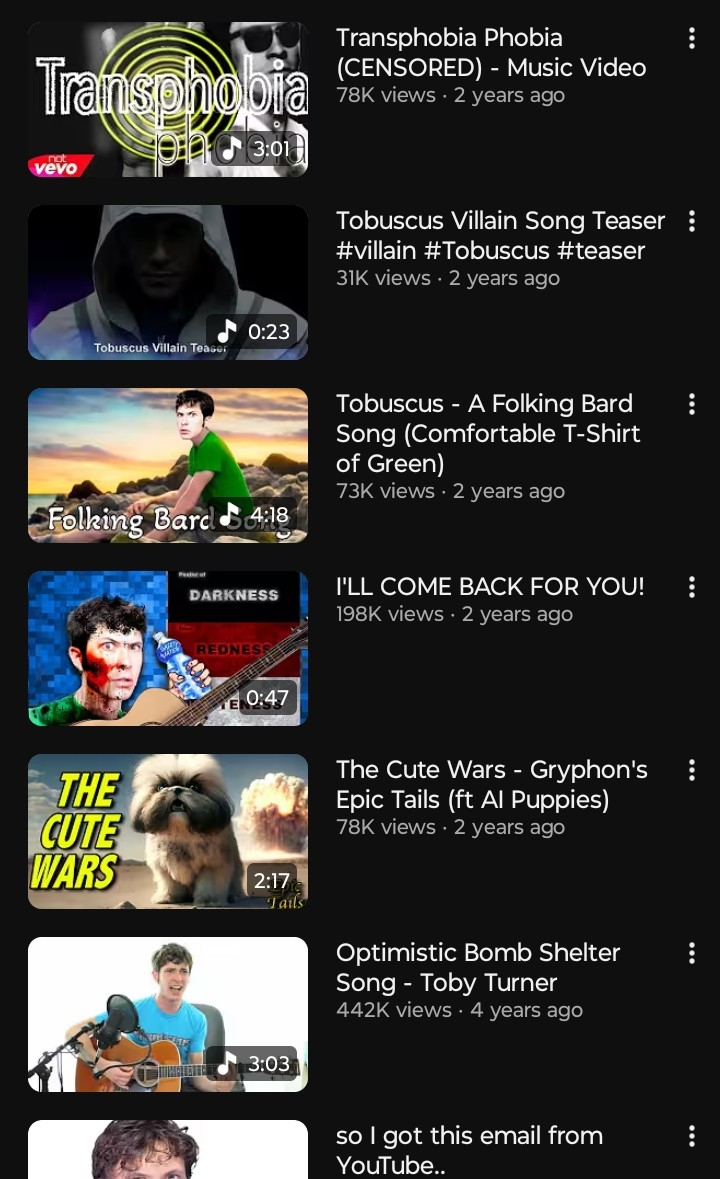Play Optimistic Bomb Shelter Song
The height and width of the screenshot is (1179, 720).
168,1014
